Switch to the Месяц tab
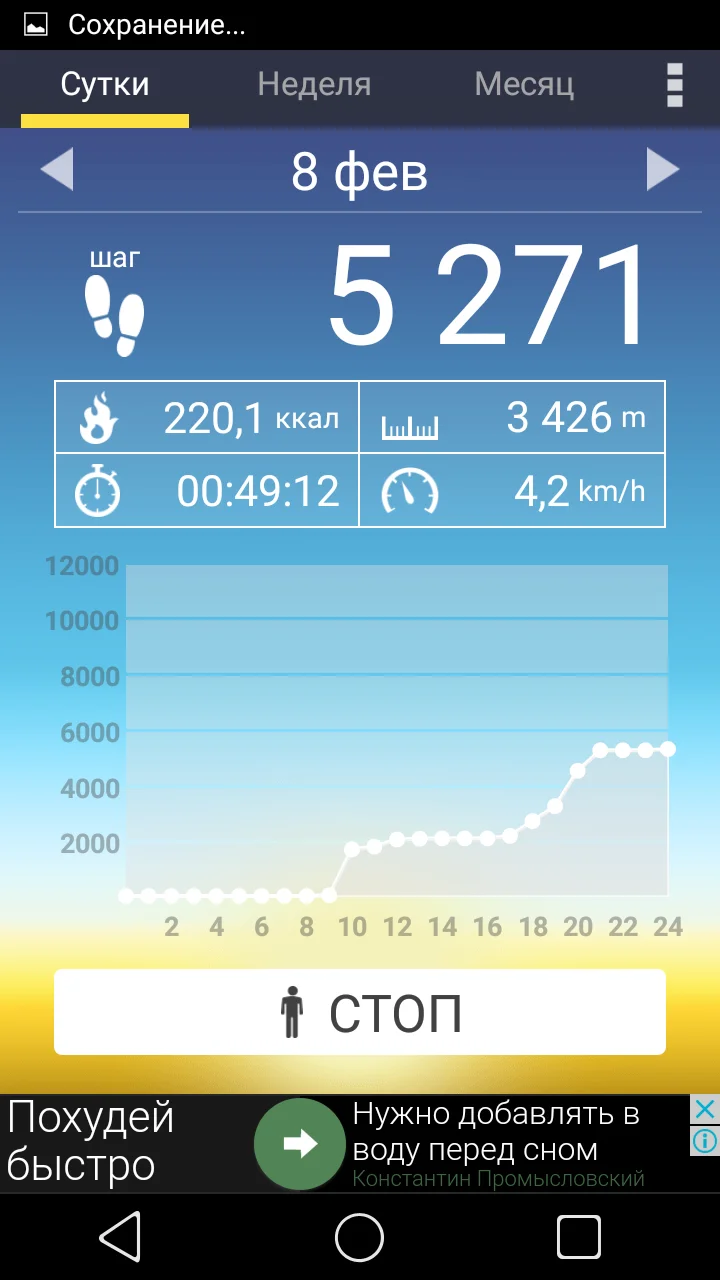 [x=524, y=85]
